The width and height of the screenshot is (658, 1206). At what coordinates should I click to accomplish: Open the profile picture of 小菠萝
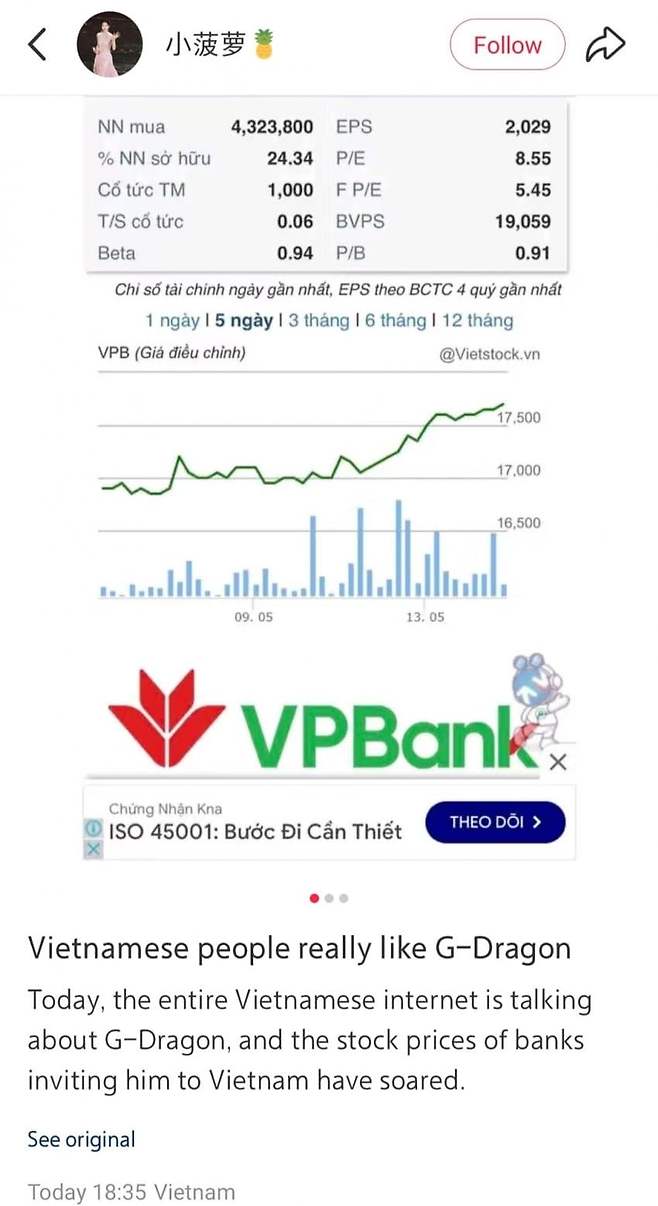coord(110,45)
